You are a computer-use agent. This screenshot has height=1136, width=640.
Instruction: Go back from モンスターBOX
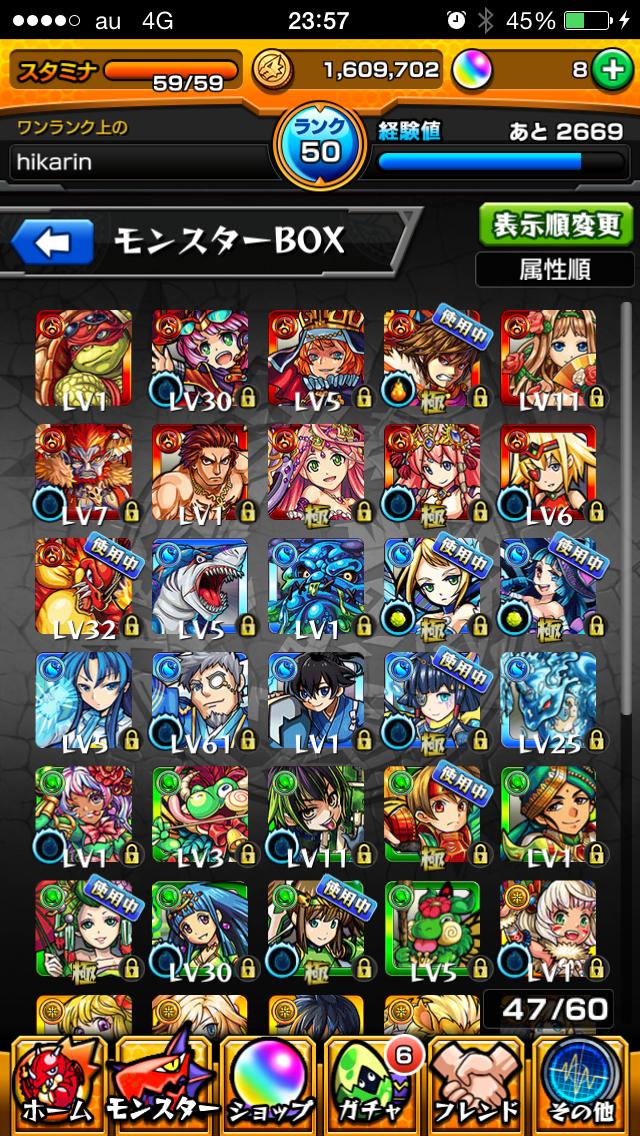point(52,242)
